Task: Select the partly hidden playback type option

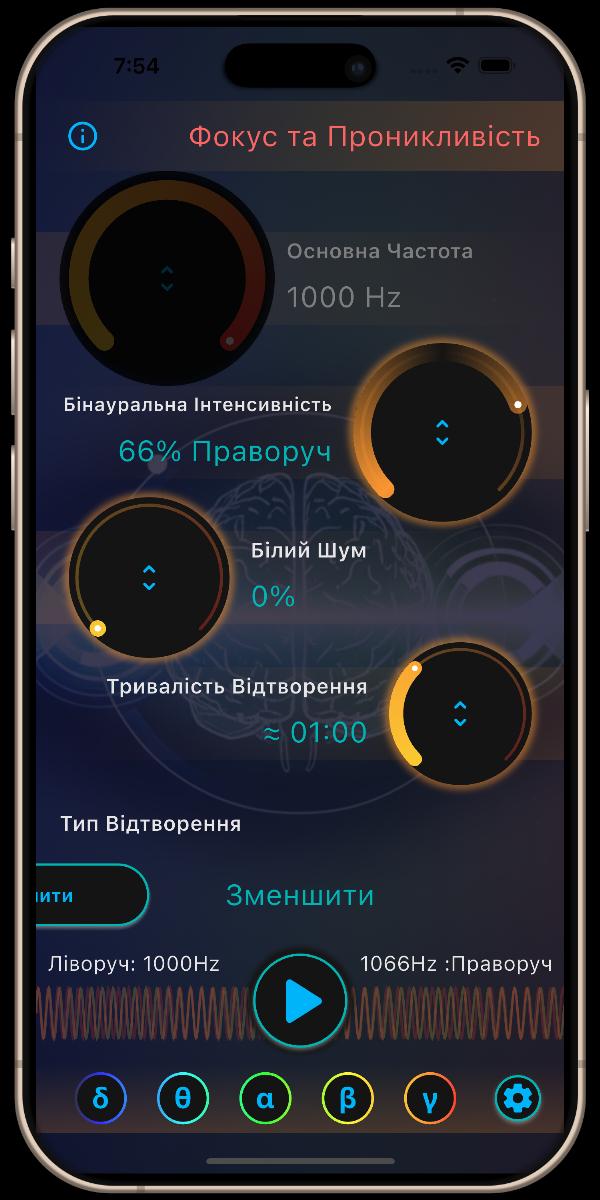Action: pyautogui.click(x=92, y=895)
